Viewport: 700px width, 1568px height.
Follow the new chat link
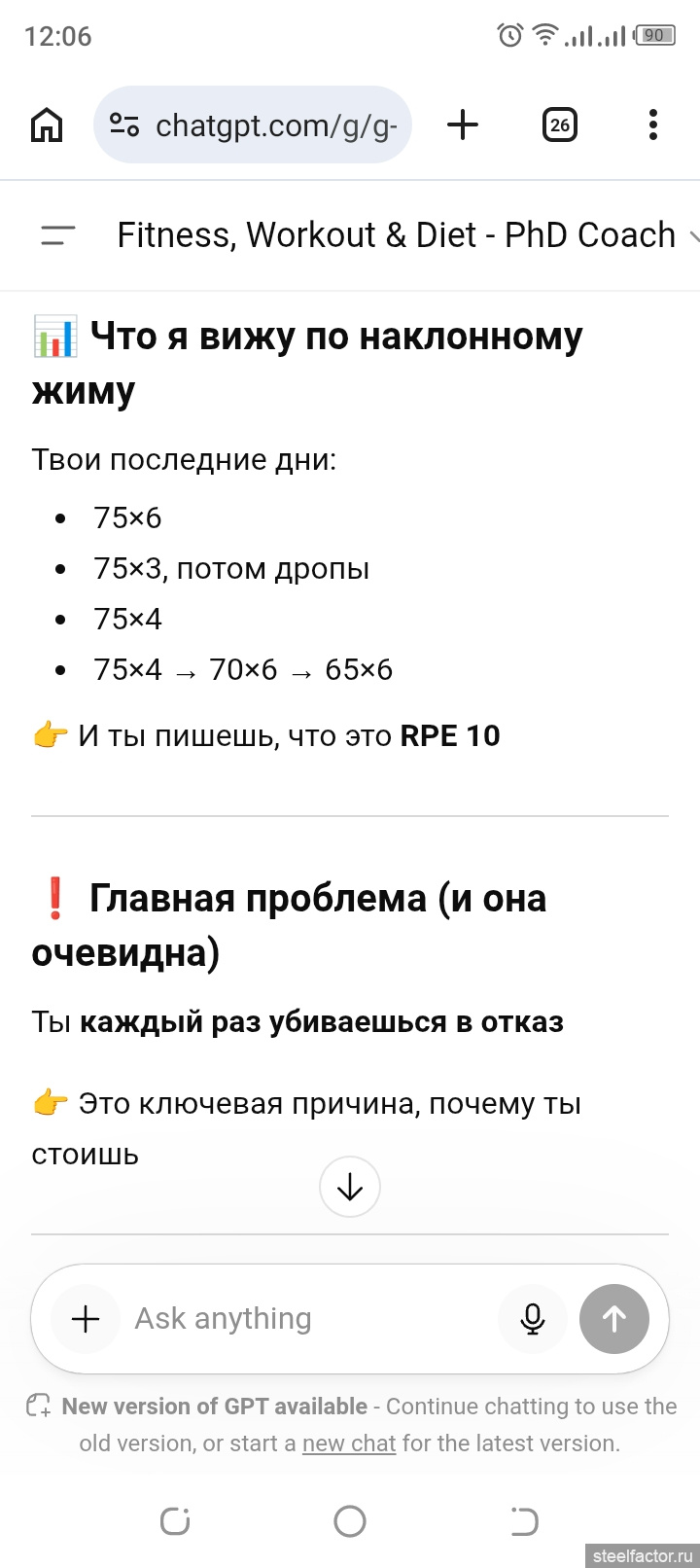[x=349, y=1443]
